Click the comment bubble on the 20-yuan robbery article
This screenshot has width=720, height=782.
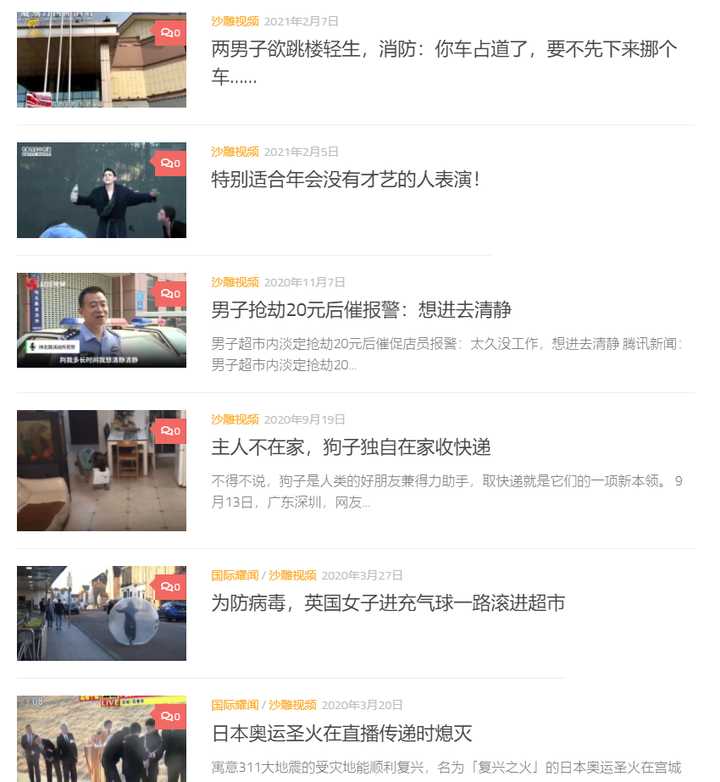coord(169,291)
